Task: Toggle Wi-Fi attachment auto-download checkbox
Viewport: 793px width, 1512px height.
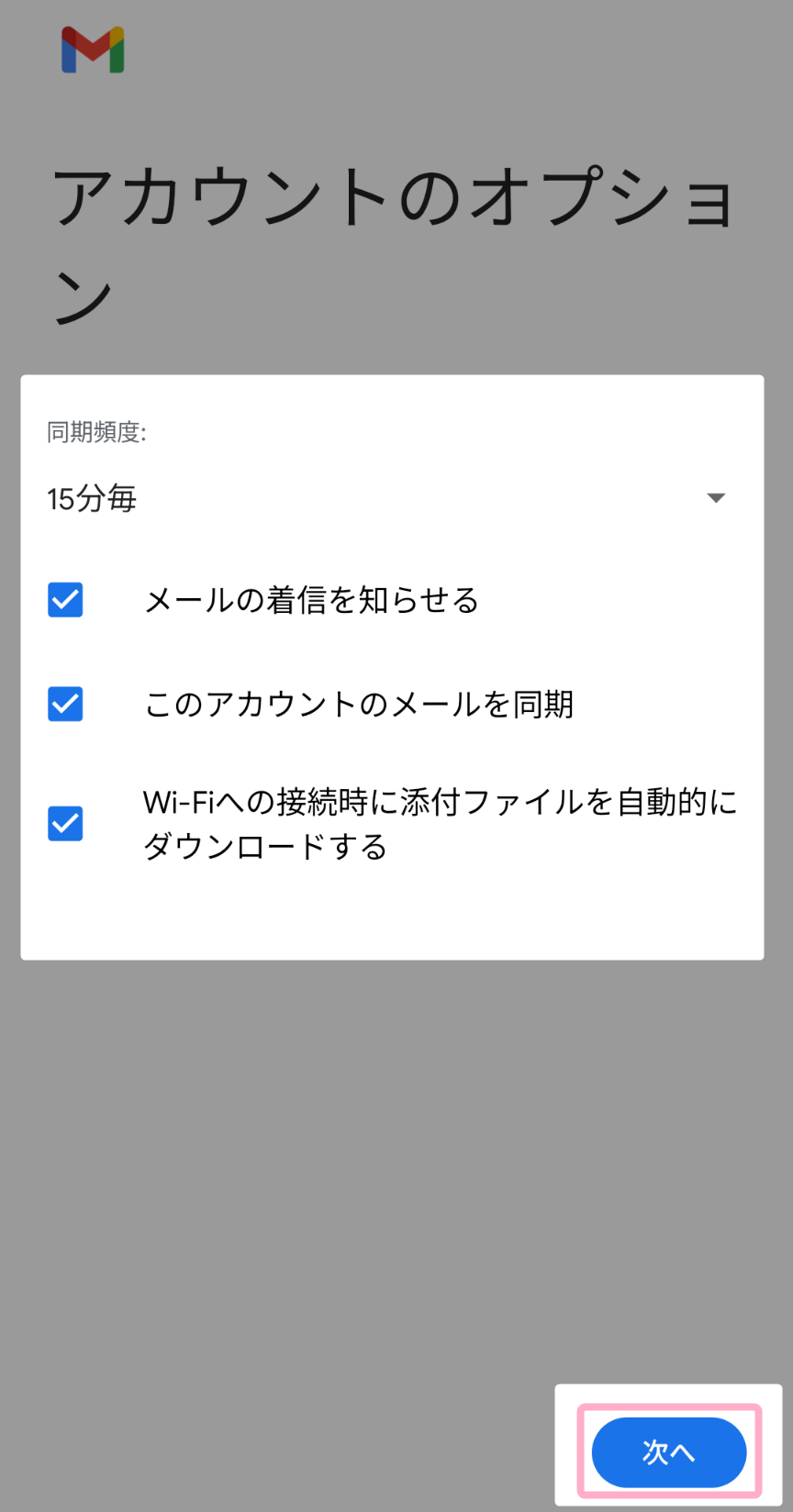Action: (65, 824)
